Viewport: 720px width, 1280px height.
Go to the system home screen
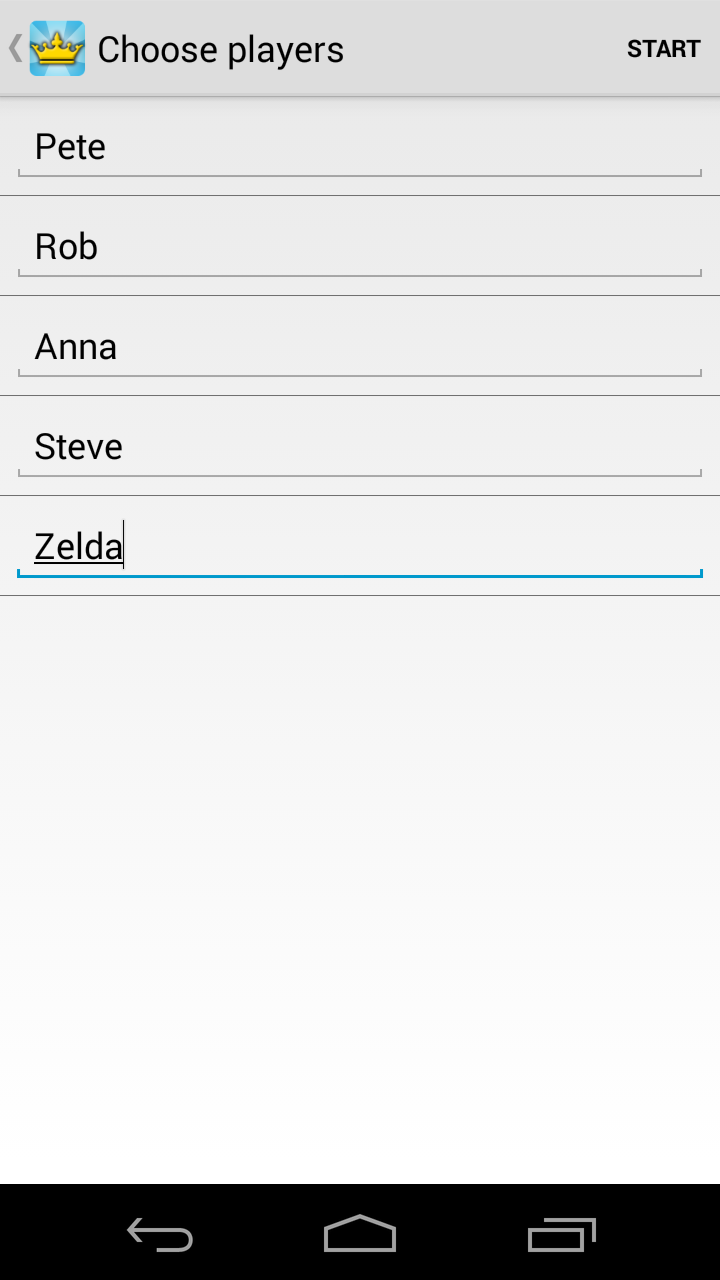click(360, 1235)
